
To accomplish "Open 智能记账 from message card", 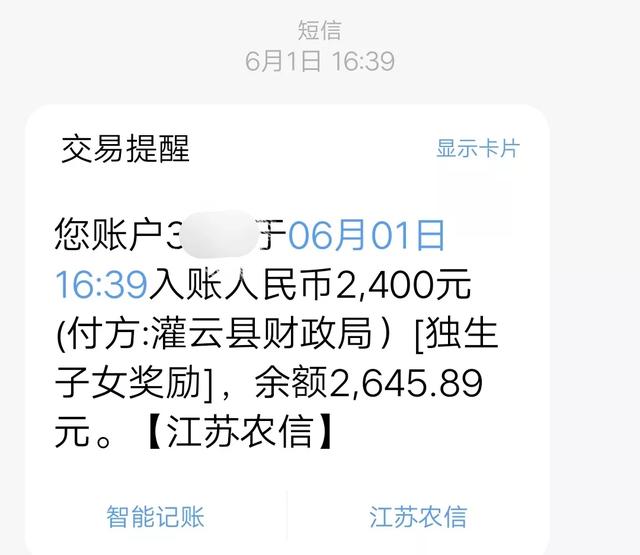I will tap(155, 517).
